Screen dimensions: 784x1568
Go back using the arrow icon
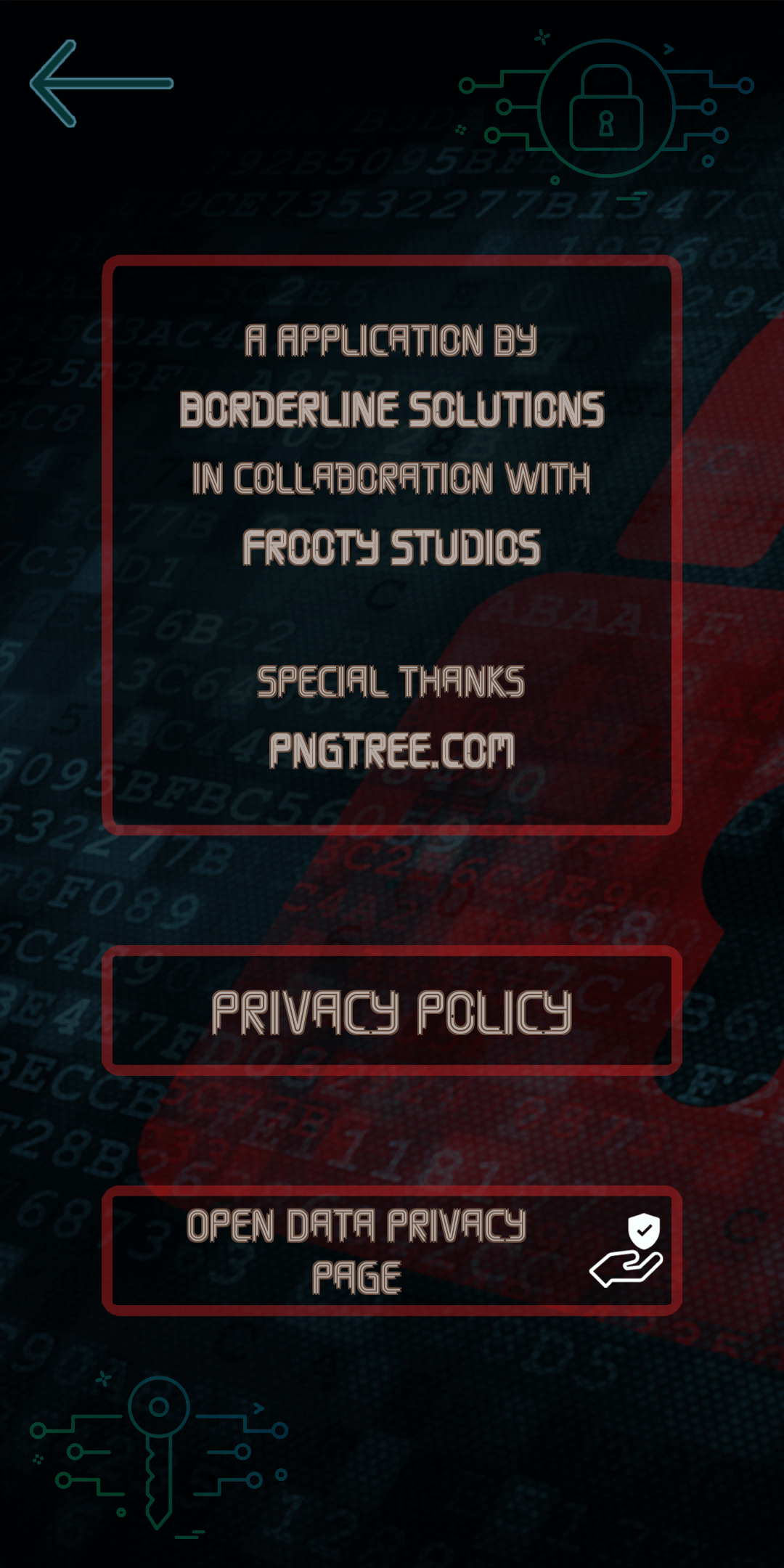pyautogui.click(x=100, y=83)
